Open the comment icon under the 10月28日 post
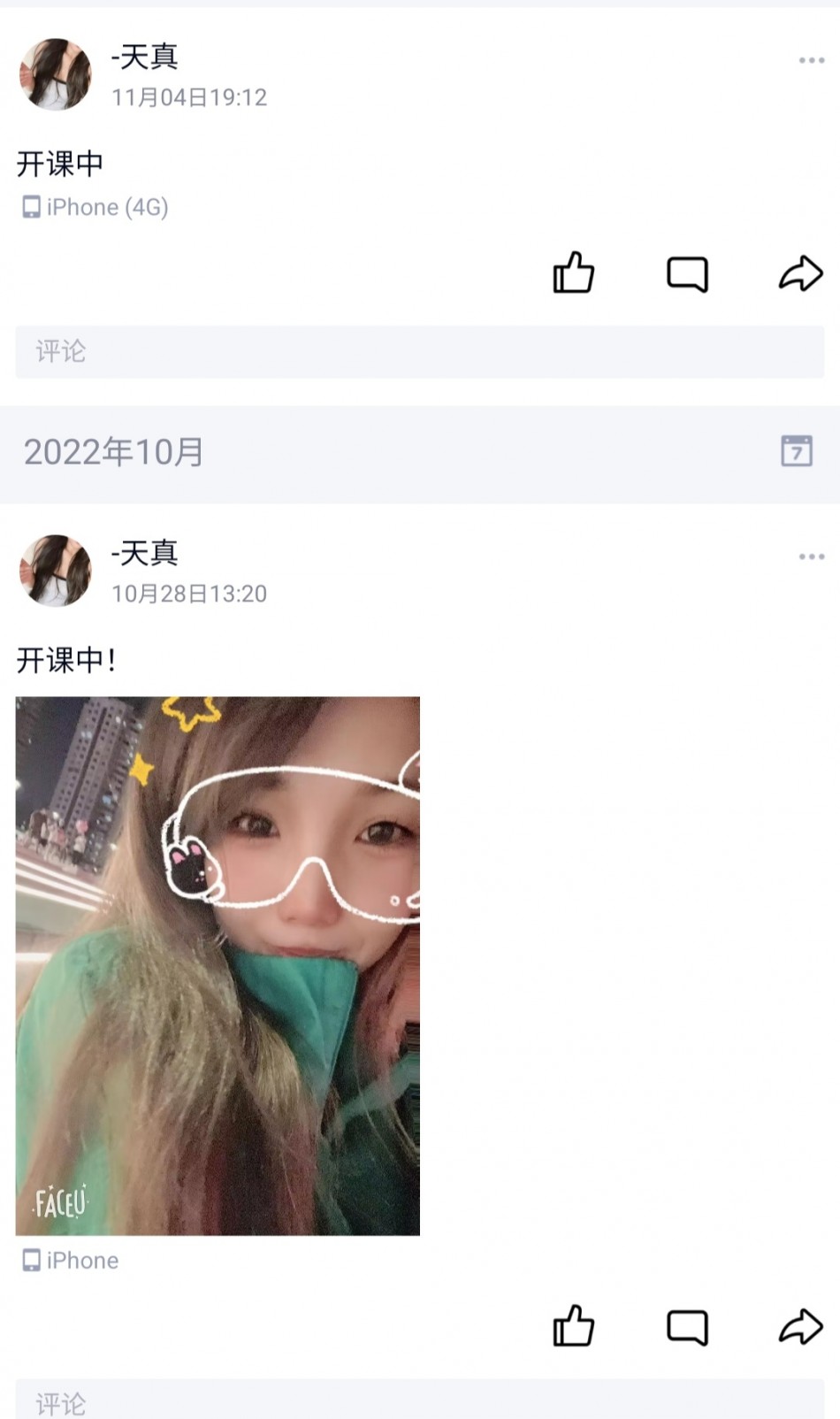The height and width of the screenshot is (1419, 840). (687, 1327)
